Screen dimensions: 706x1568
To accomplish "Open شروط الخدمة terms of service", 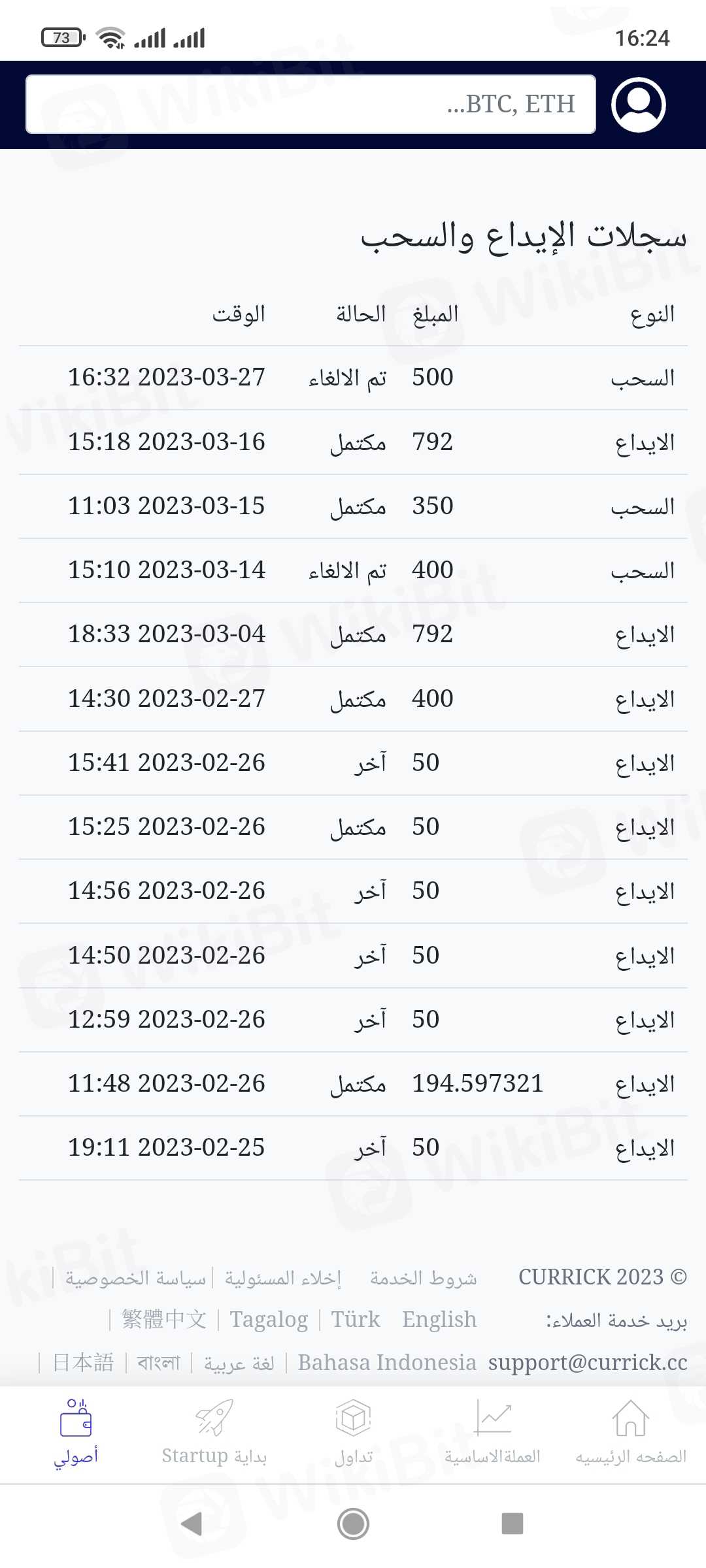I will pyautogui.click(x=423, y=1278).
